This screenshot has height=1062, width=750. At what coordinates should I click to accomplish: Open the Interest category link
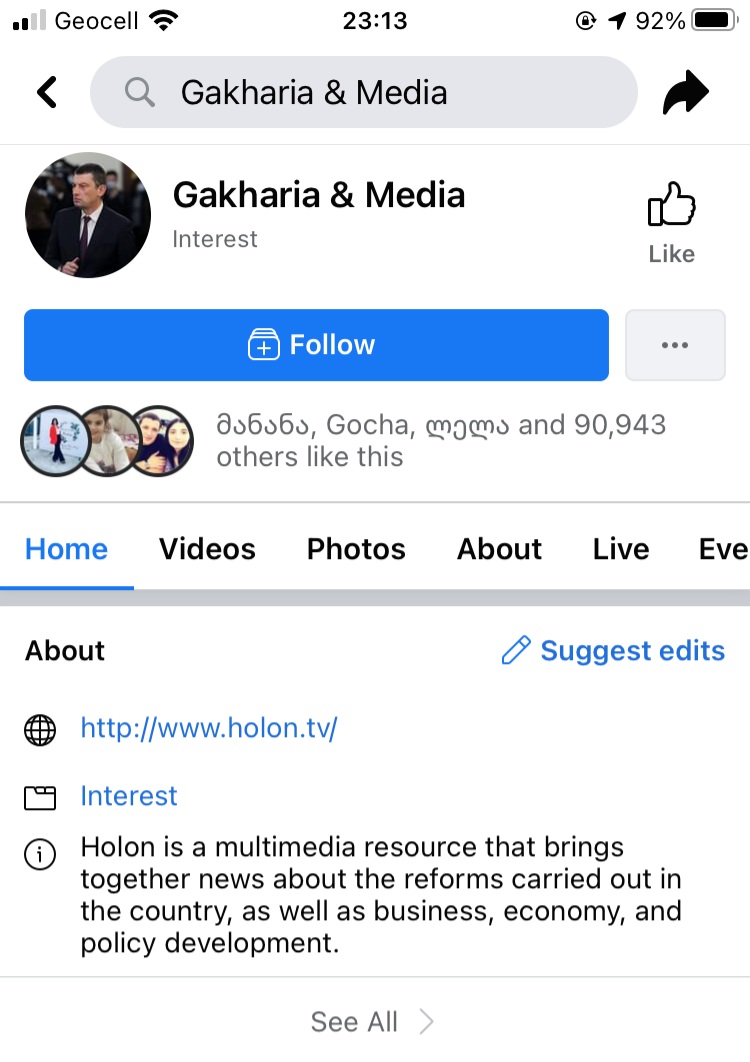129,796
